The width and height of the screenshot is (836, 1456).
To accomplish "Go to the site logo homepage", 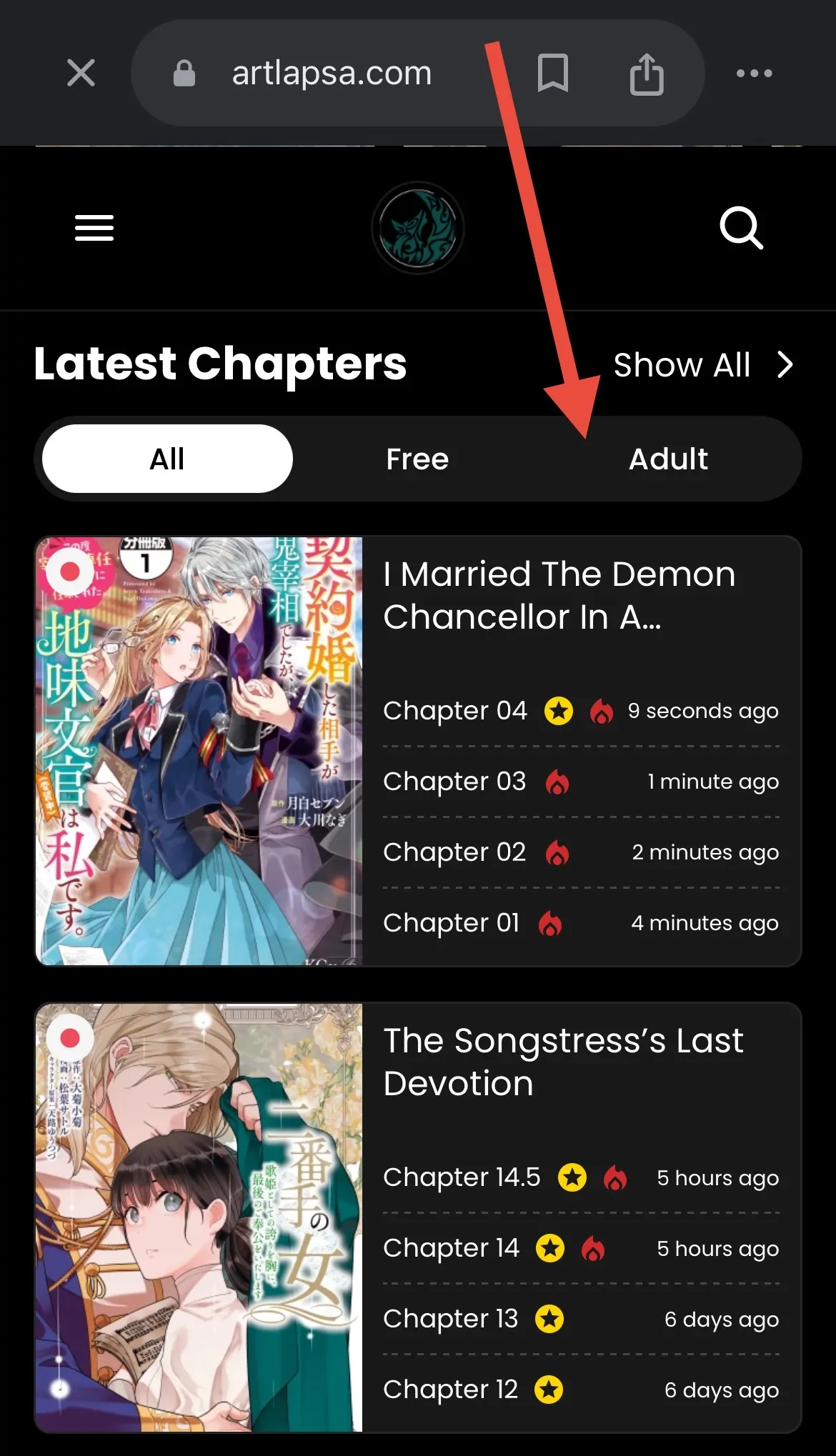I will (418, 228).
